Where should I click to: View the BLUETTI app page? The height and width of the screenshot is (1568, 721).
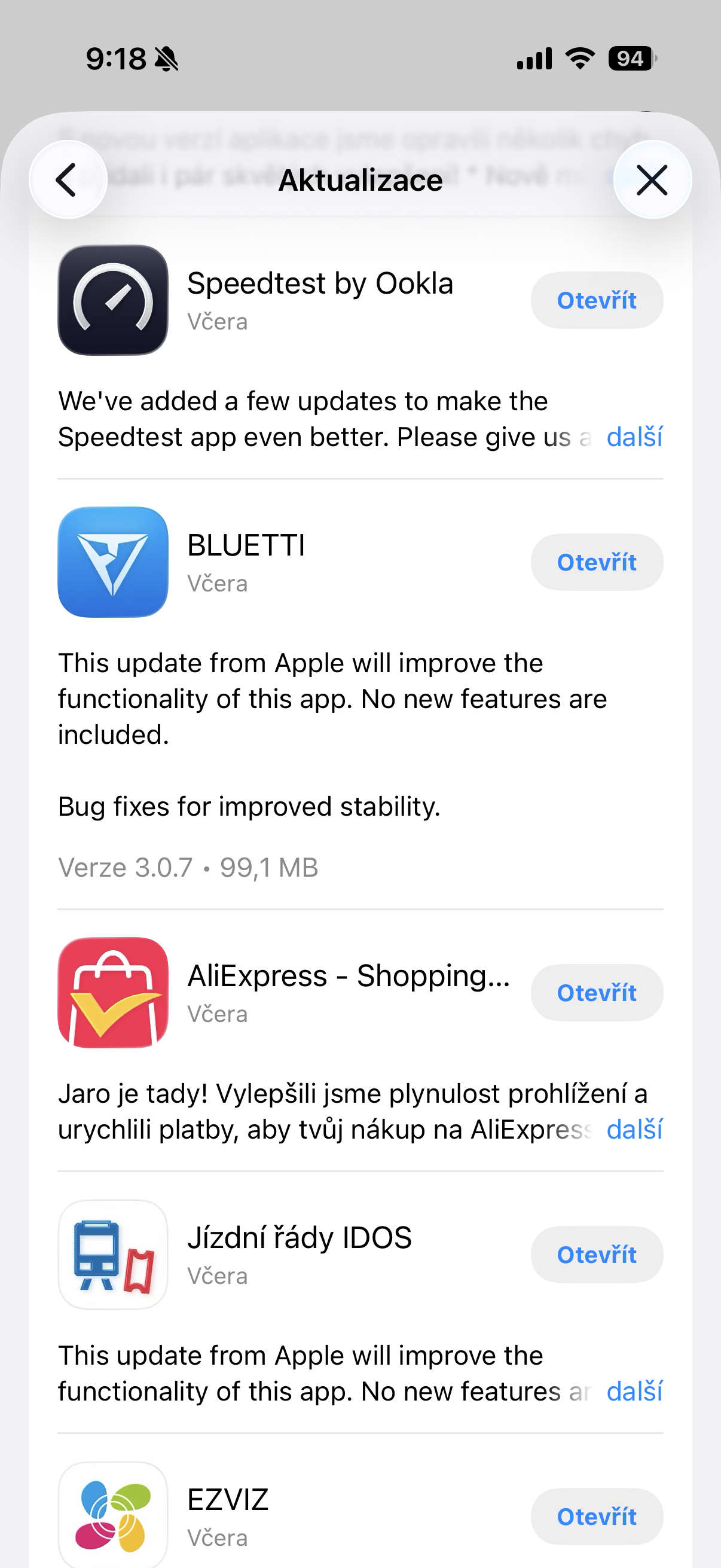coord(113,562)
